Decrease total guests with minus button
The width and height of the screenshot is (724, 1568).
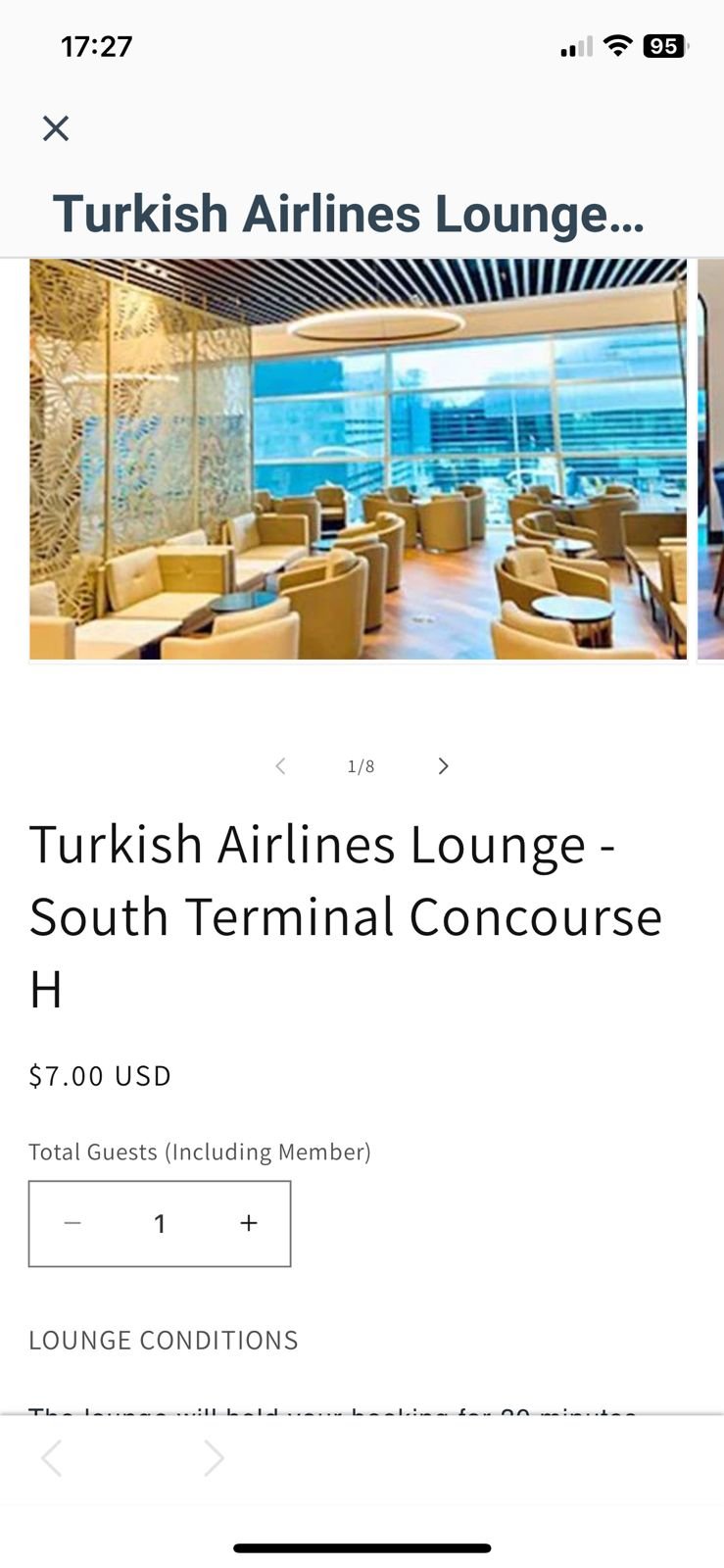(72, 1223)
